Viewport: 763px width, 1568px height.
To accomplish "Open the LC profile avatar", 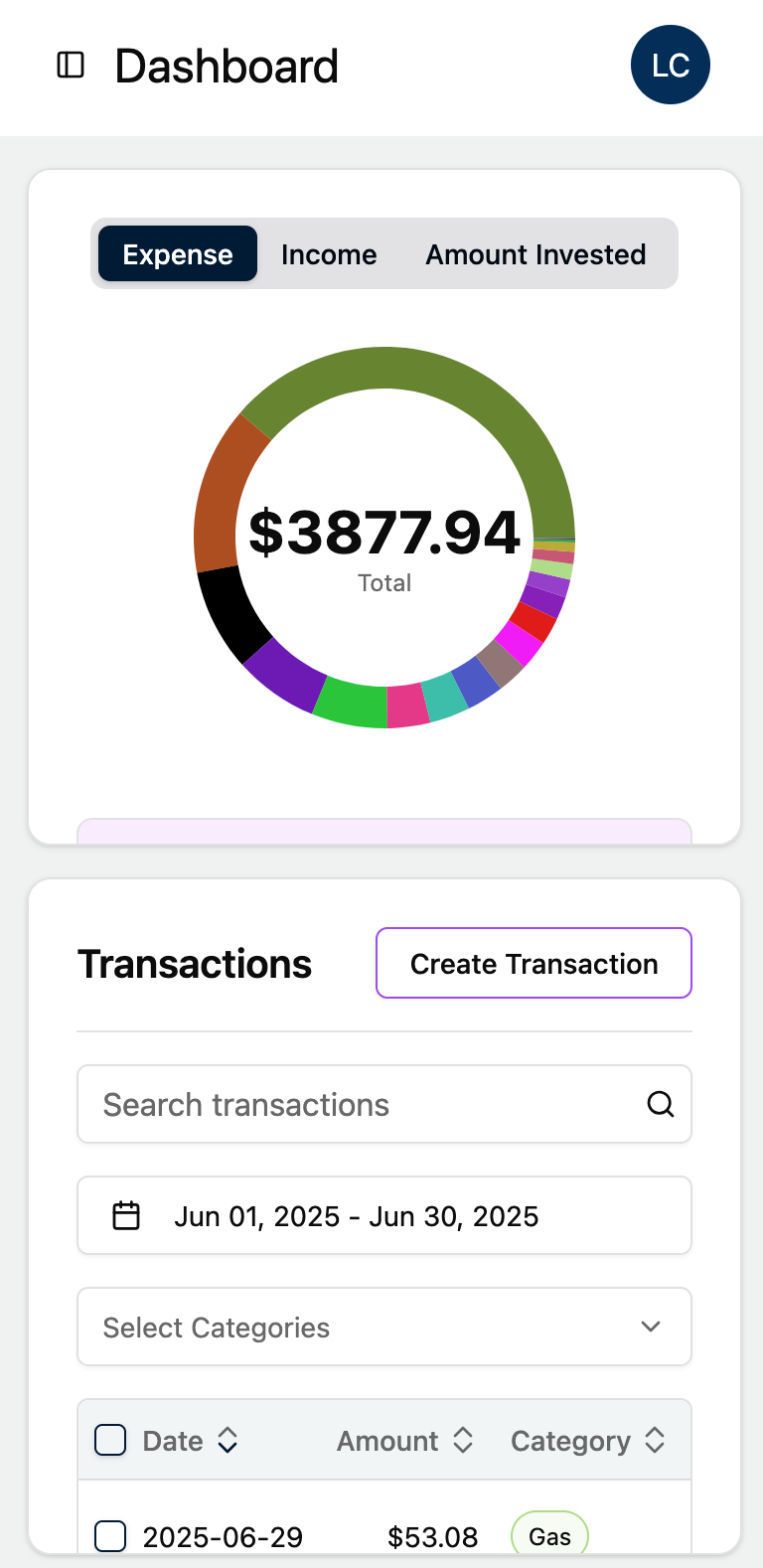I will coord(670,66).
